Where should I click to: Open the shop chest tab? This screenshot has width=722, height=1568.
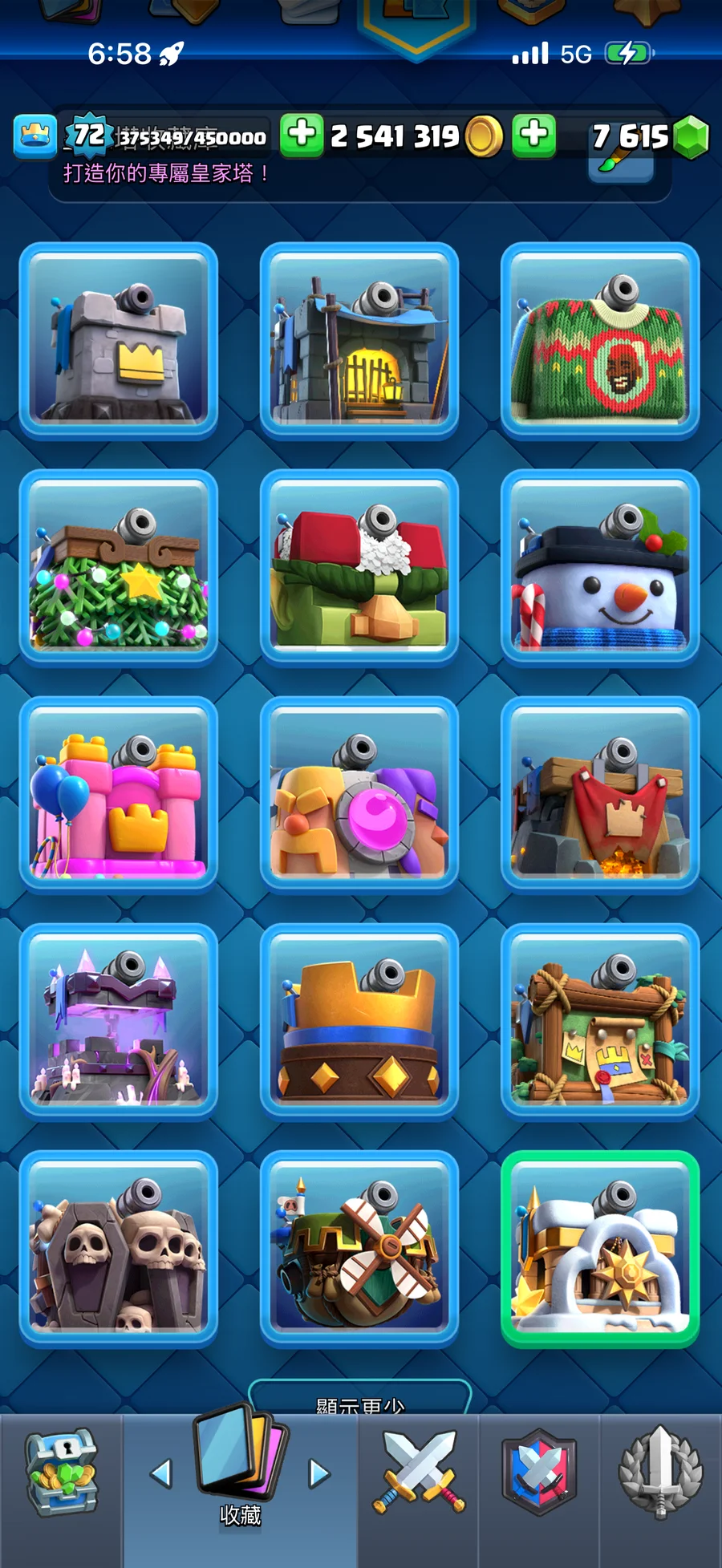click(x=61, y=1474)
